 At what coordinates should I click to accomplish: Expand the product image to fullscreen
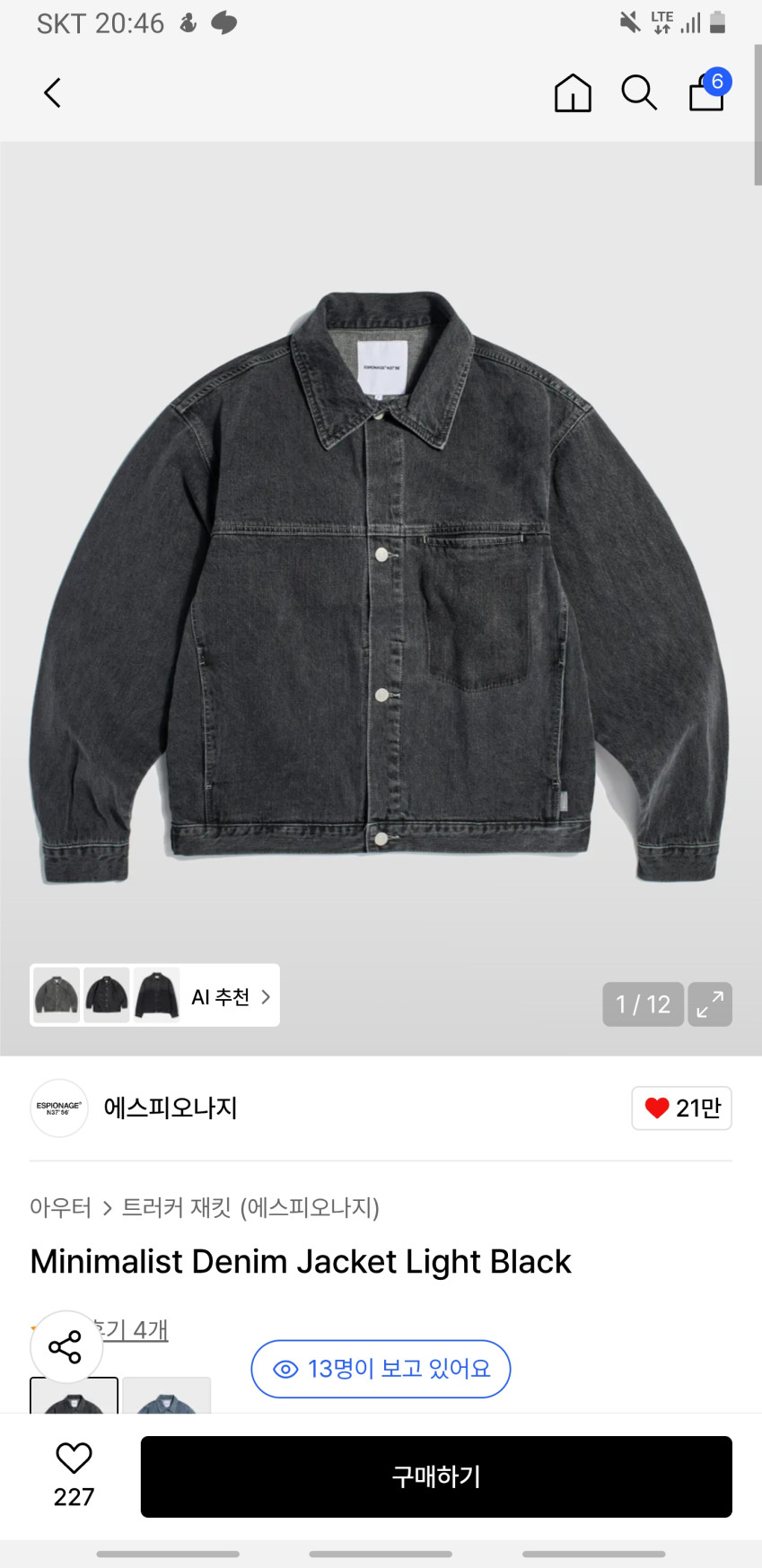point(710,1003)
